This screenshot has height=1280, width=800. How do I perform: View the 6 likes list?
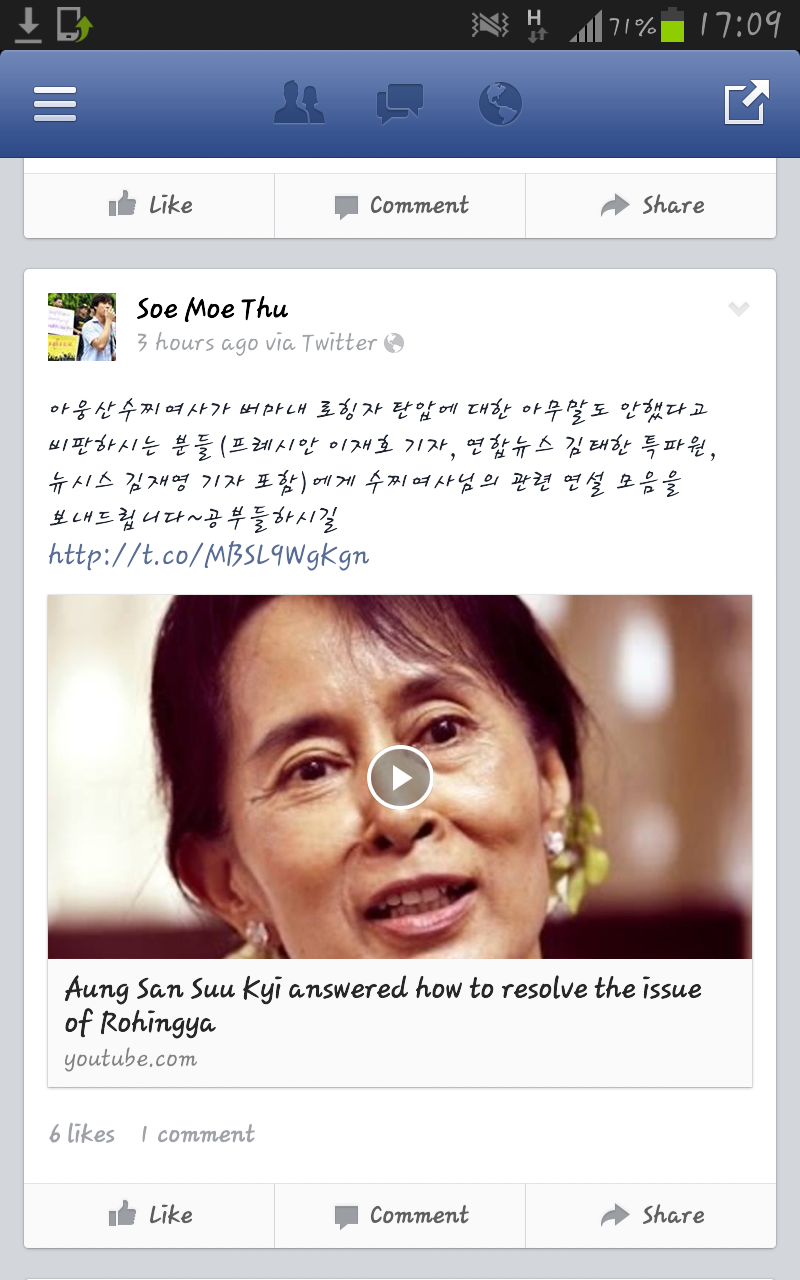pyautogui.click(x=82, y=1134)
